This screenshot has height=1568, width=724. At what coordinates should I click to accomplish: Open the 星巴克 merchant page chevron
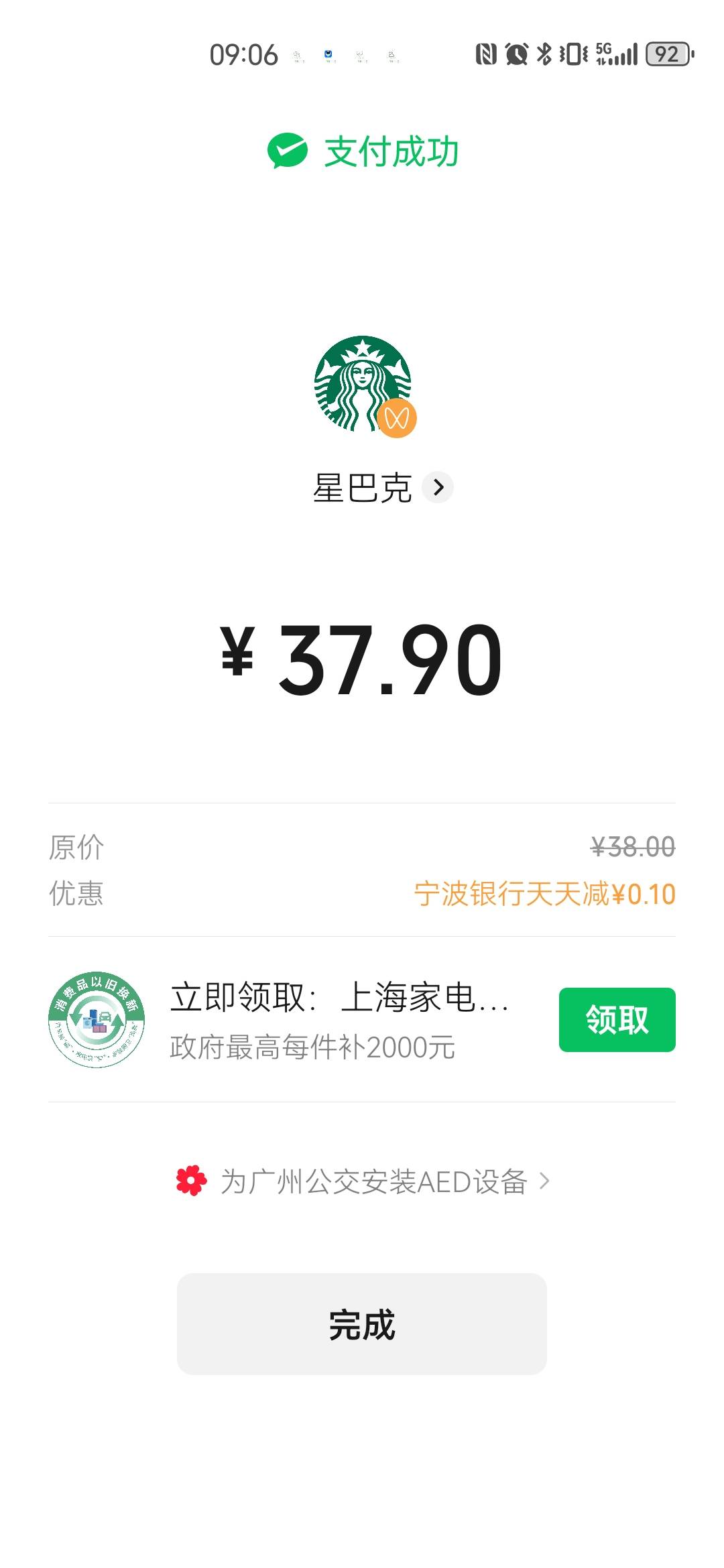point(438,487)
